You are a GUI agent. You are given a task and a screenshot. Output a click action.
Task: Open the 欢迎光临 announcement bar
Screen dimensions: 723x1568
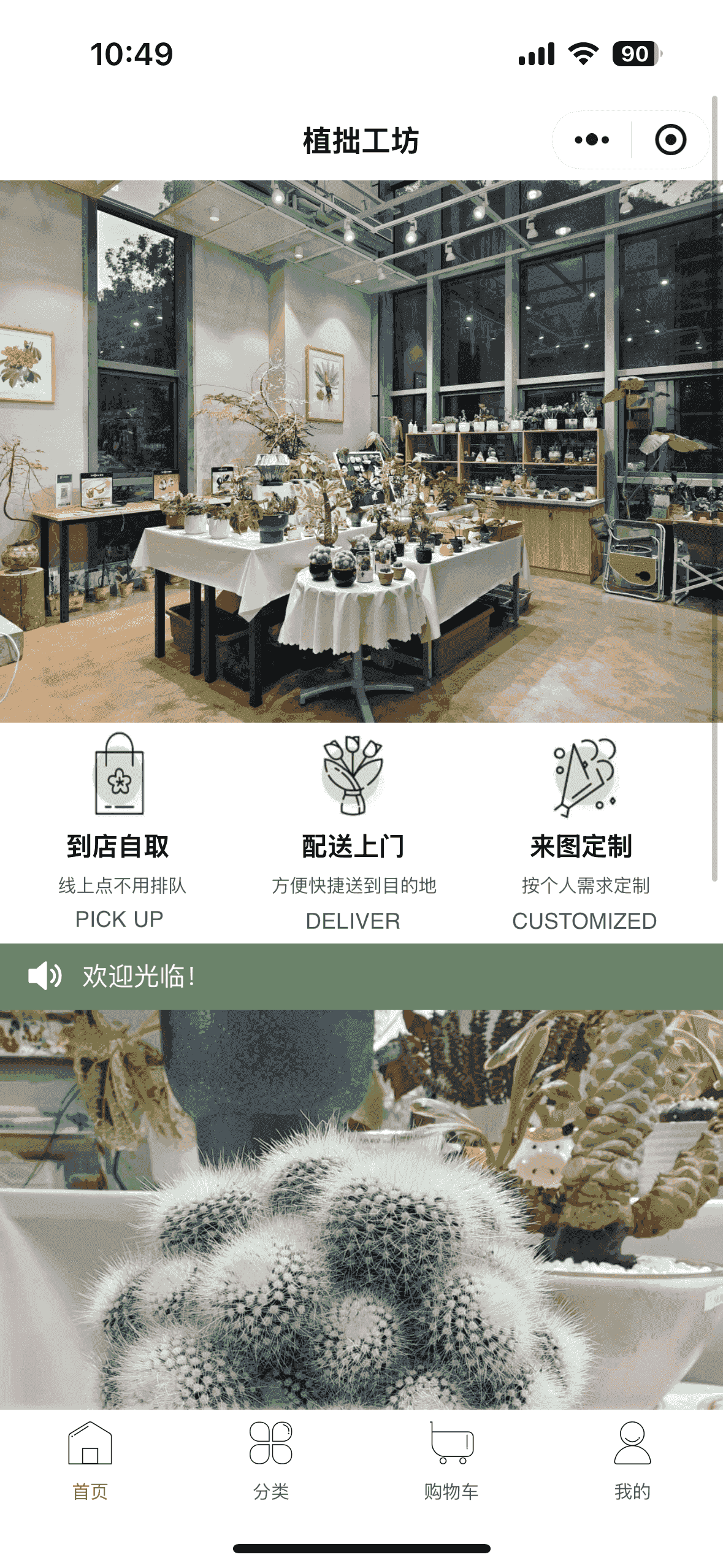[x=361, y=975]
